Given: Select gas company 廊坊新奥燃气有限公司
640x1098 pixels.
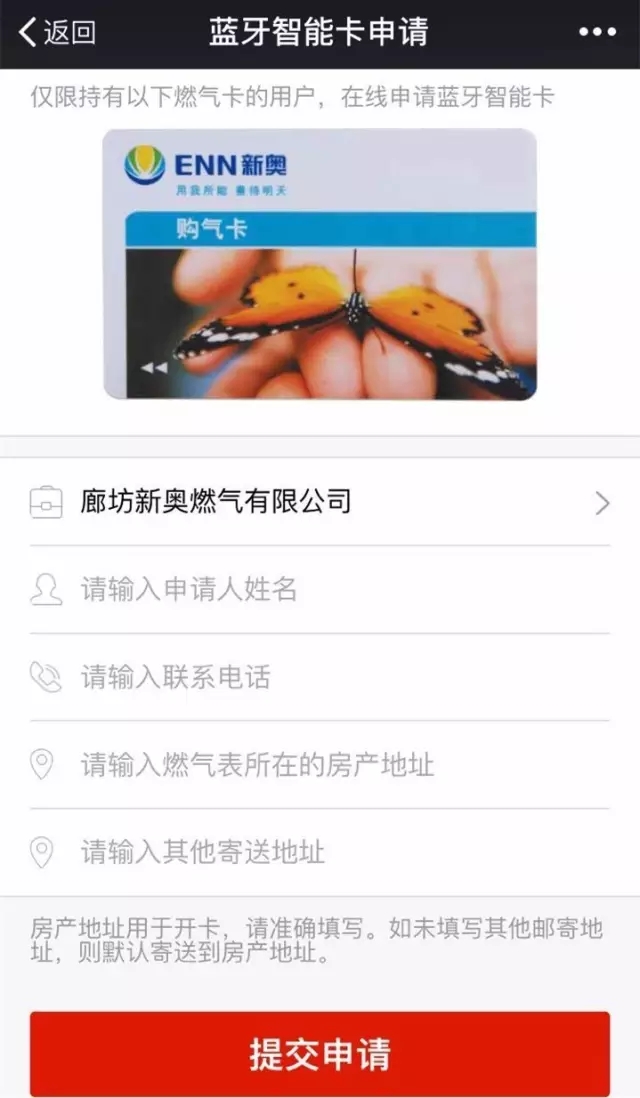Looking at the screenshot, I should click(x=320, y=501).
